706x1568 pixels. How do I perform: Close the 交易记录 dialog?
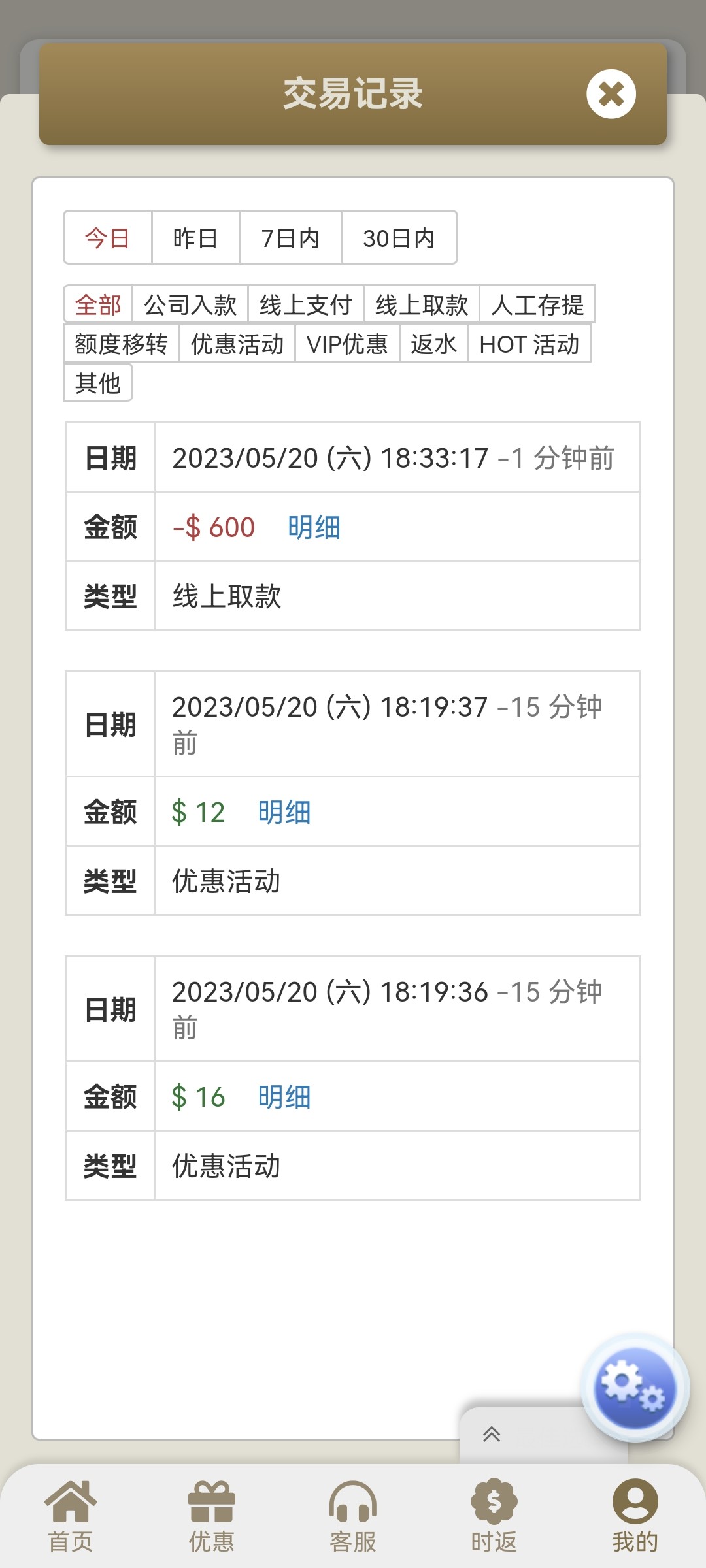[x=611, y=94]
